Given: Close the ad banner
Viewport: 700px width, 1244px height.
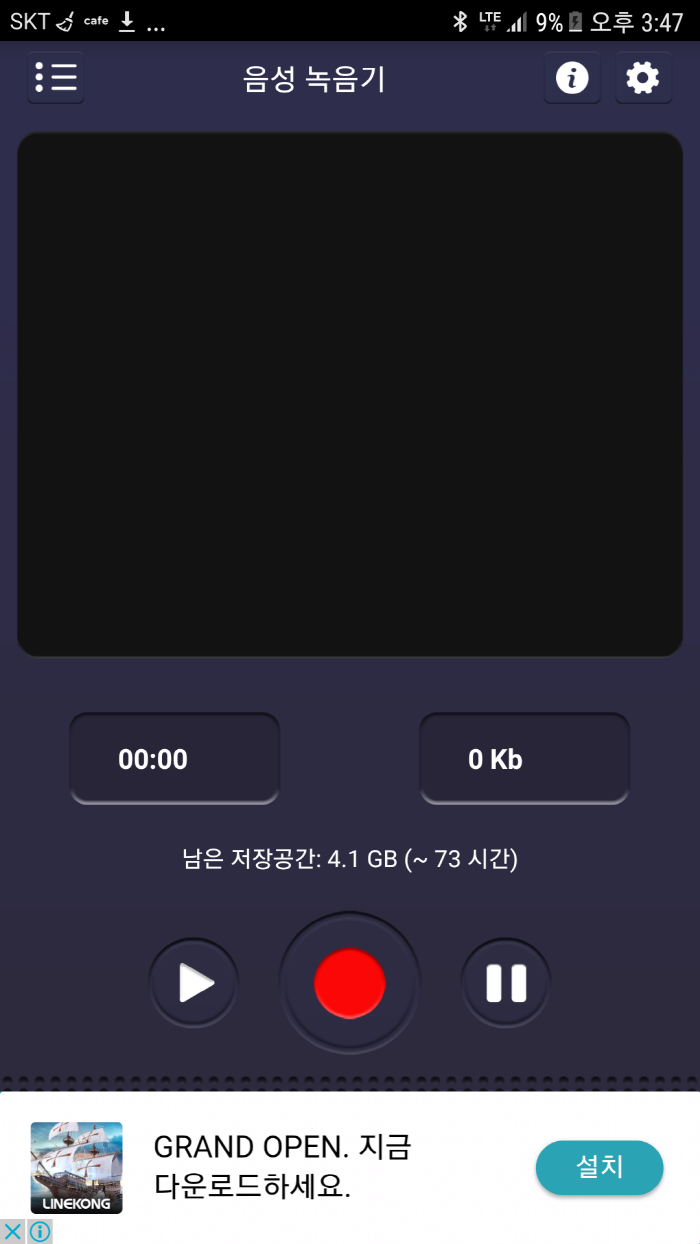Looking at the screenshot, I should click(12, 1231).
